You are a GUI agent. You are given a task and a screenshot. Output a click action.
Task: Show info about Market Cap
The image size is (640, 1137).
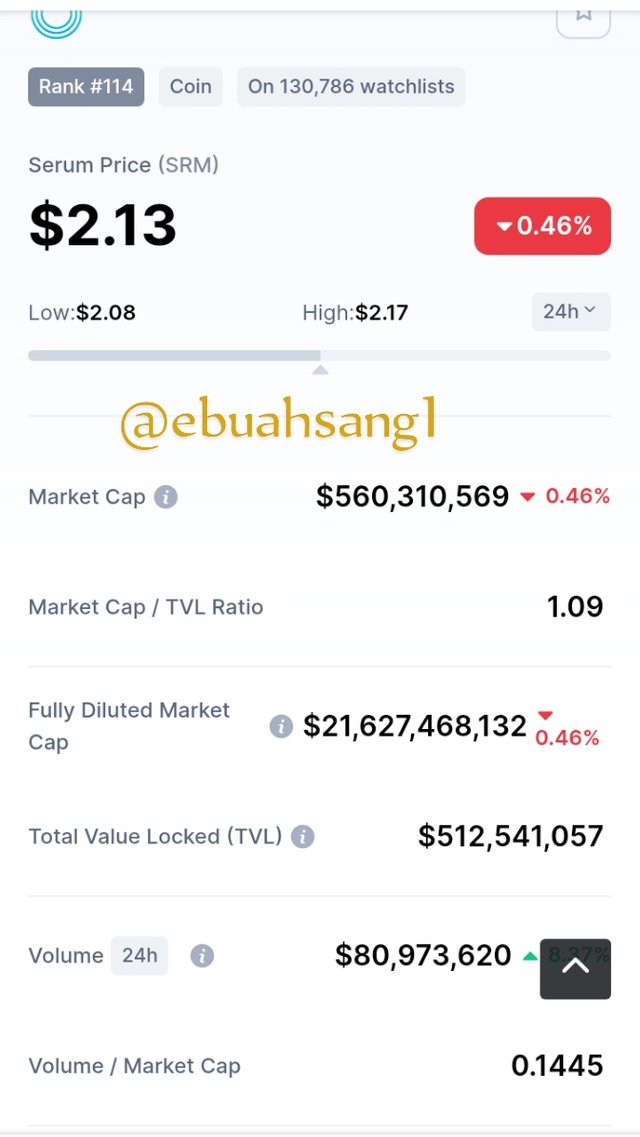pyautogui.click(x=166, y=497)
